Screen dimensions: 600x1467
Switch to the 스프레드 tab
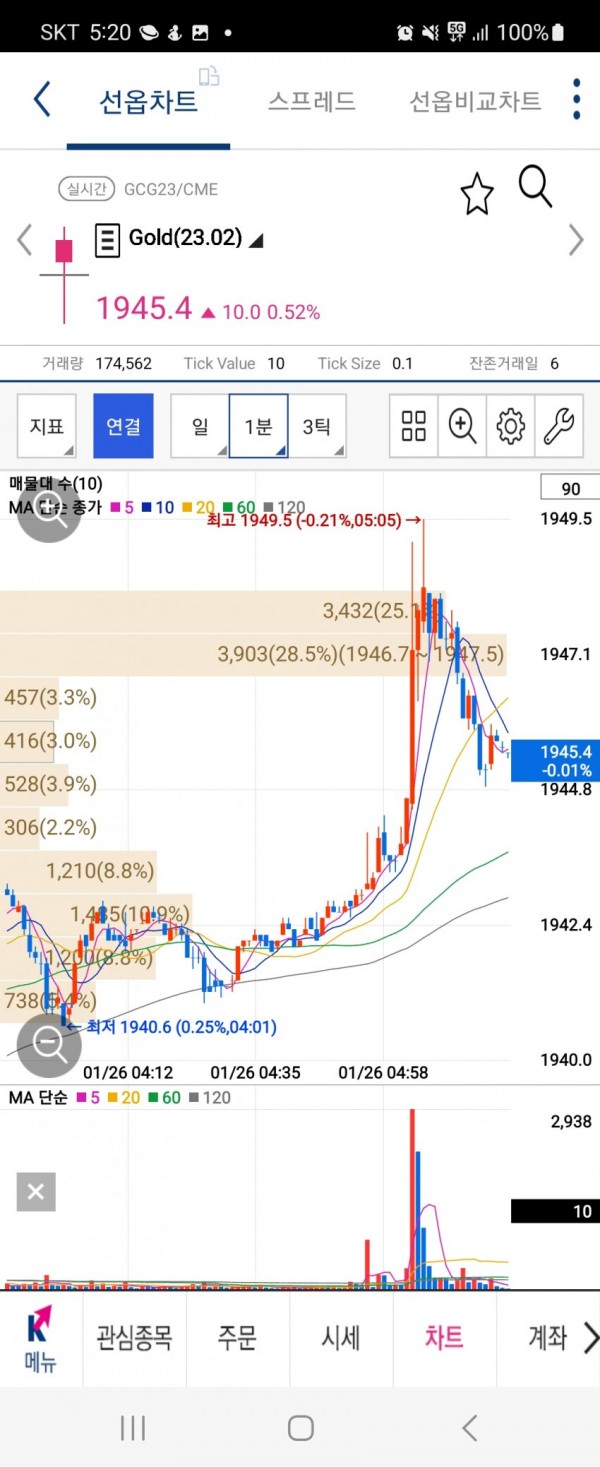pos(311,101)
